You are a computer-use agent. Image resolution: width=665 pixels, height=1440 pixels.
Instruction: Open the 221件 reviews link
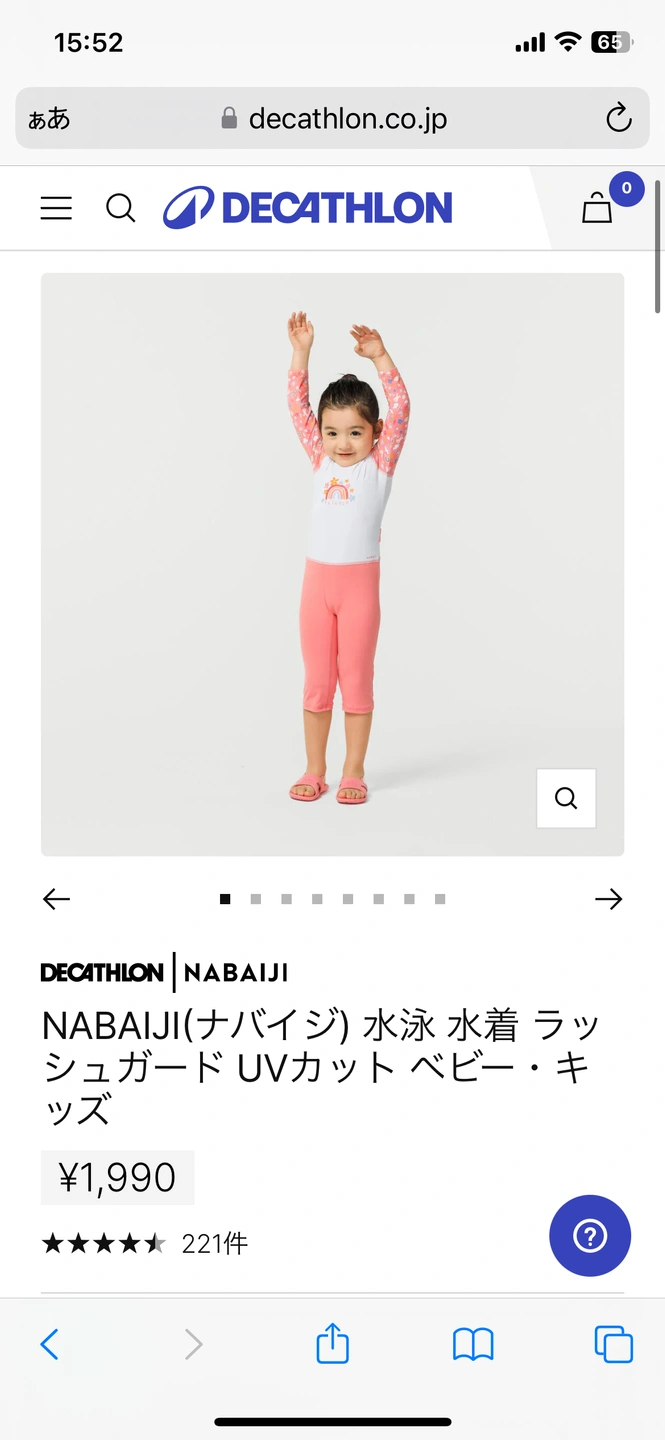tap(214, 1244)
